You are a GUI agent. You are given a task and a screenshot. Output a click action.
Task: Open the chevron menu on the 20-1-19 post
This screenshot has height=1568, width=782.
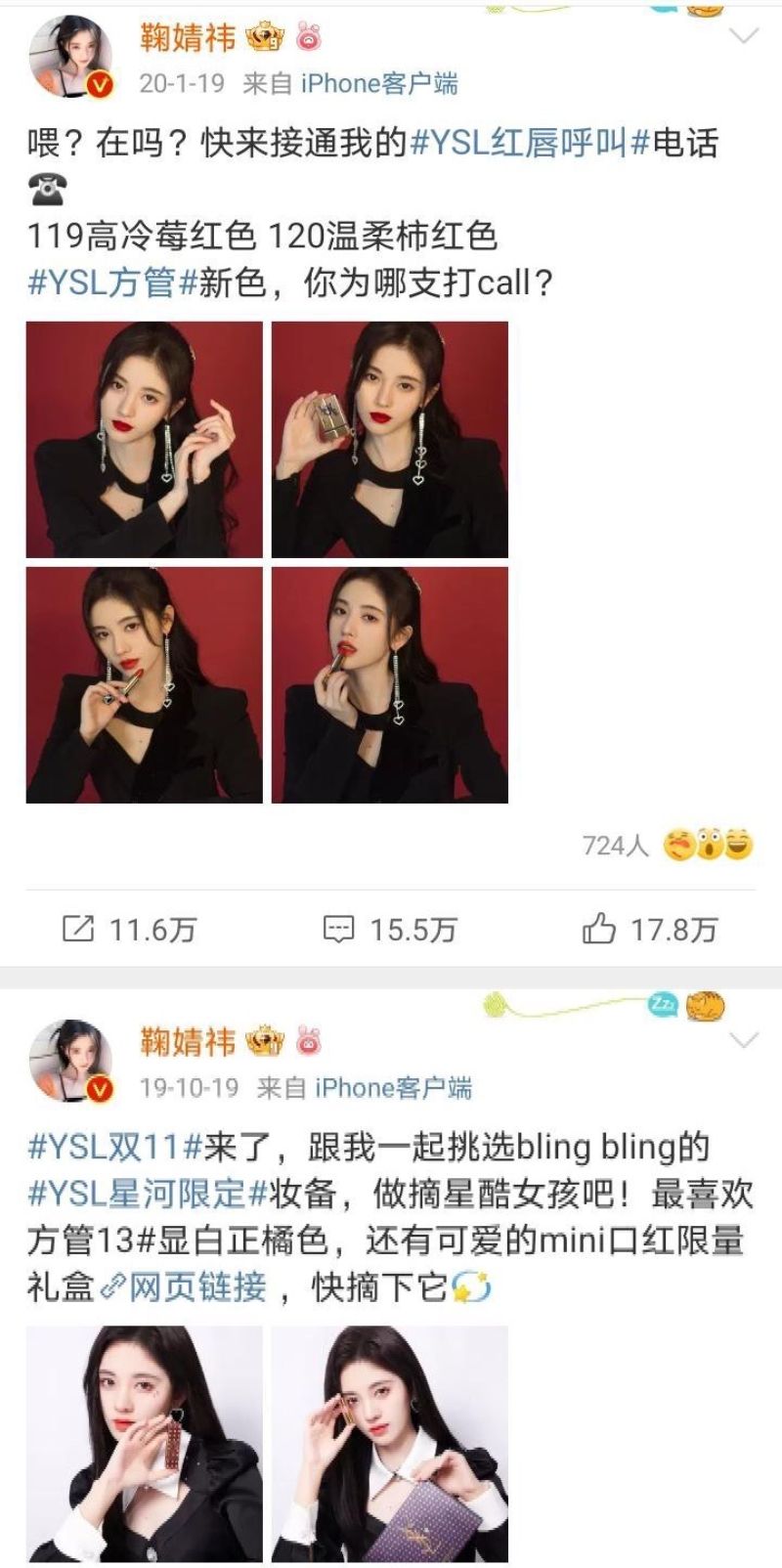click(x=745, y=38)
